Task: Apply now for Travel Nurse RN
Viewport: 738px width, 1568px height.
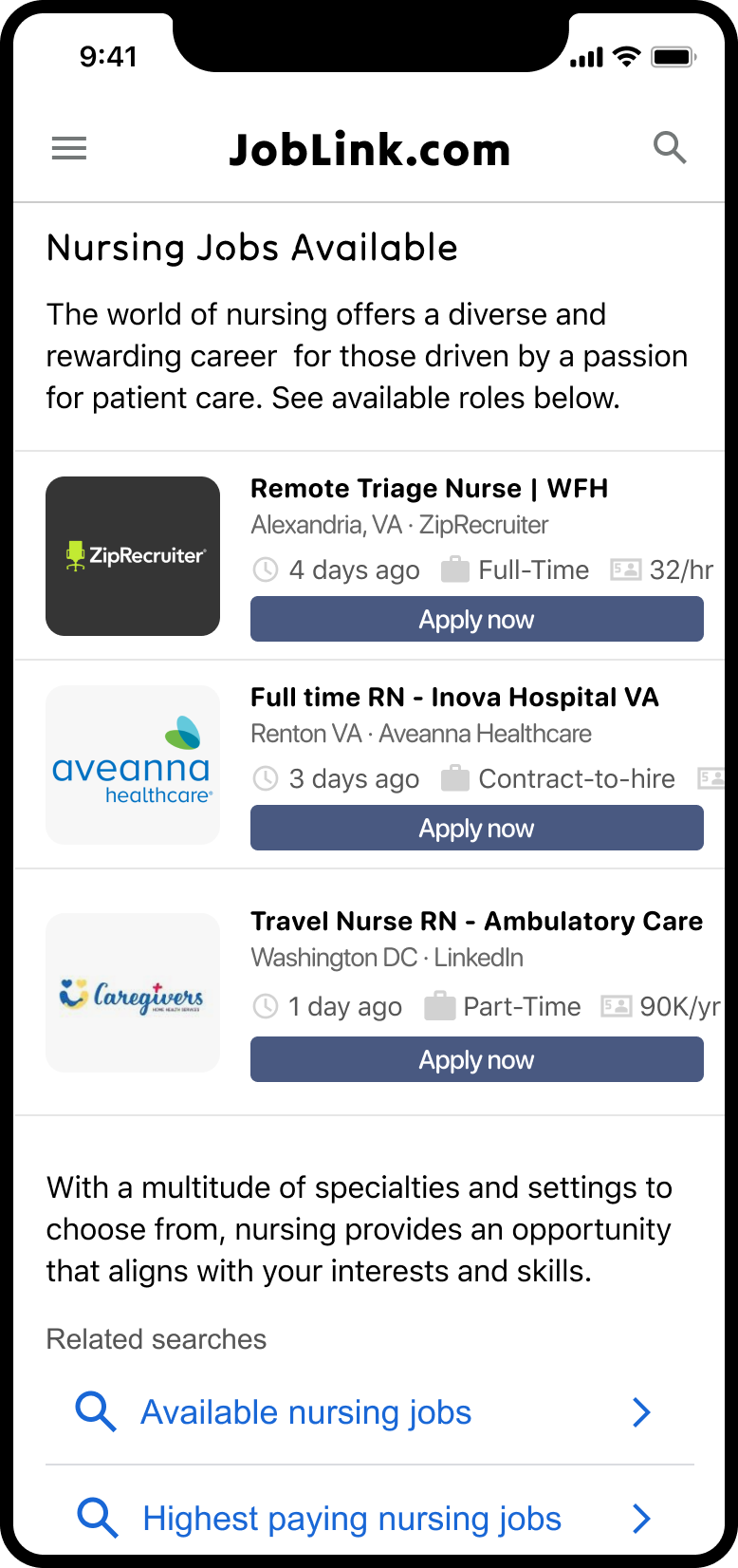Action: coord(477,1059)
